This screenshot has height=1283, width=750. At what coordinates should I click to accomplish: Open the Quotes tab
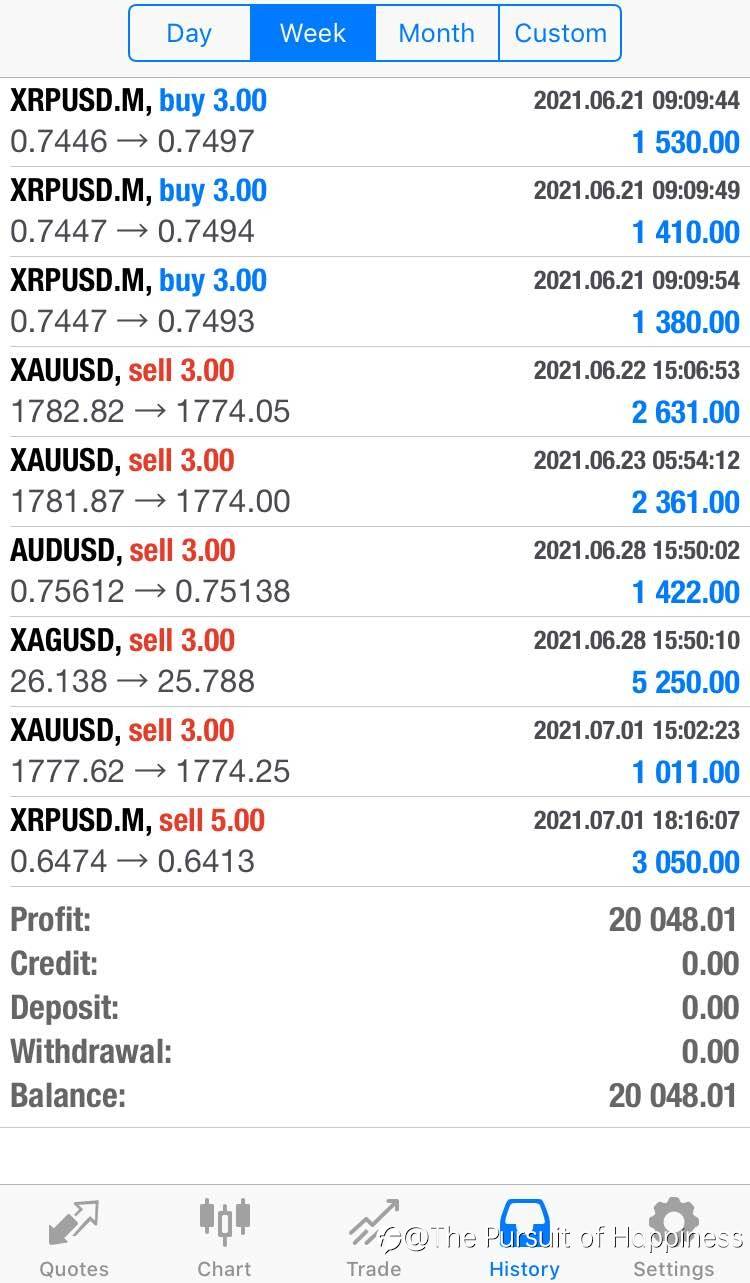coord(74,1238)
